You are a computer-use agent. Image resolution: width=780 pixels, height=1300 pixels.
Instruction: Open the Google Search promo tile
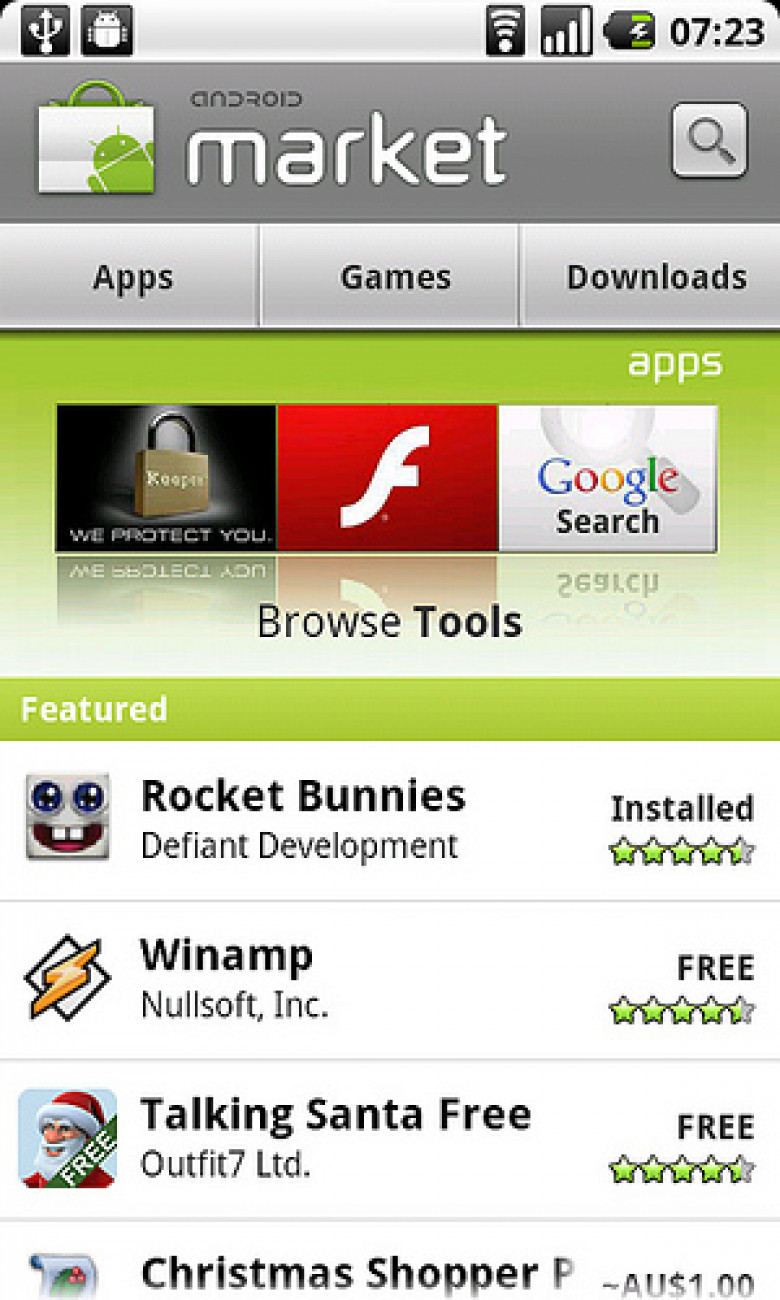(x=608, y=478)
